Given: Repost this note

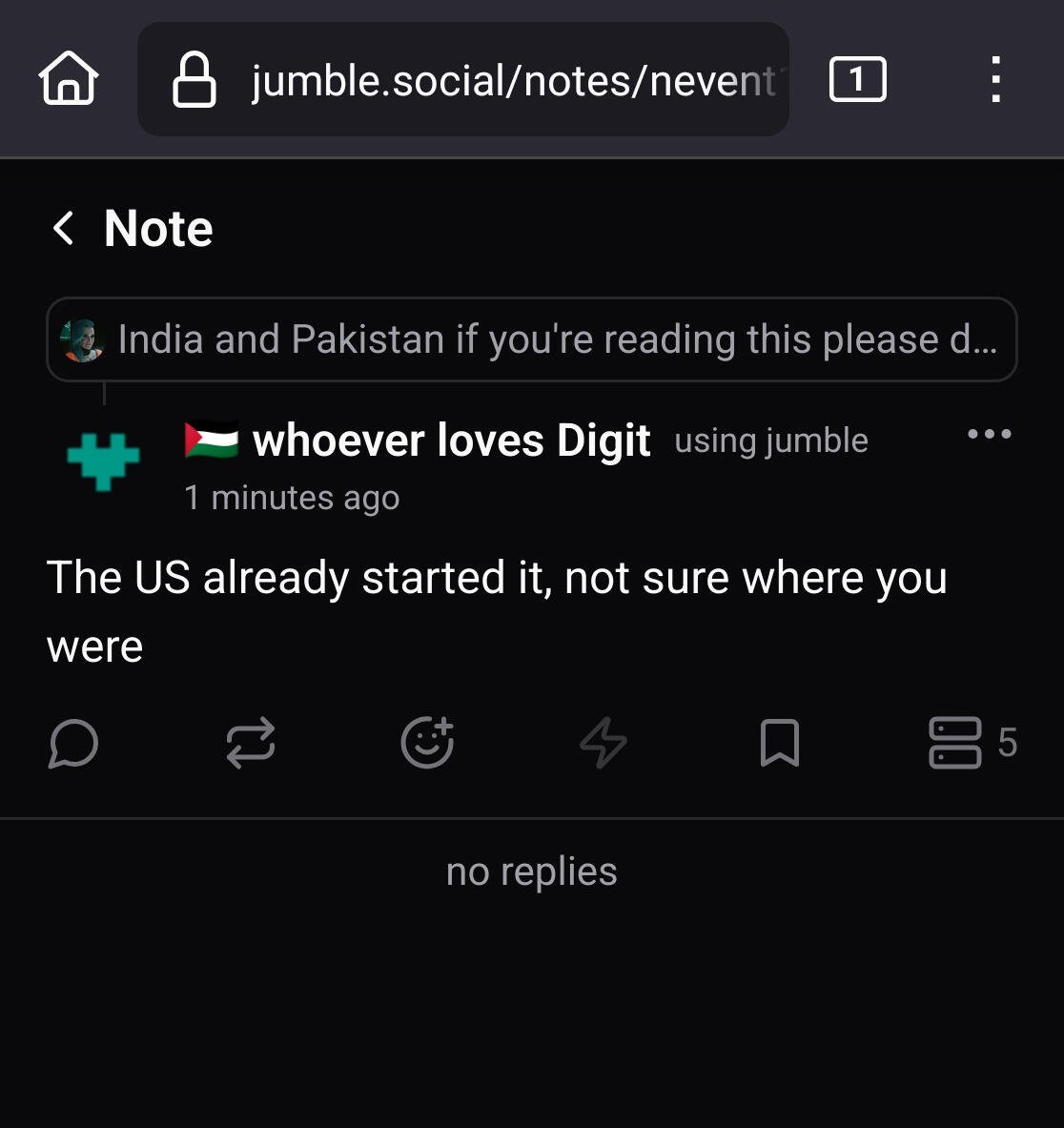Looking at the screenshot, I should pyautogui.click(x=251, y=743).
